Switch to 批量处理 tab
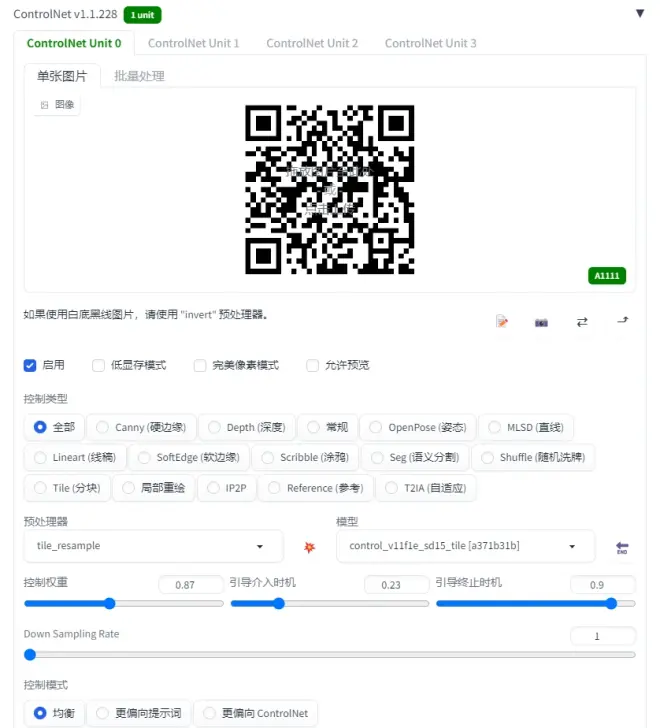The width and height of the screenshot is (660, 728). pyautogui.click(x=139, y=76)
